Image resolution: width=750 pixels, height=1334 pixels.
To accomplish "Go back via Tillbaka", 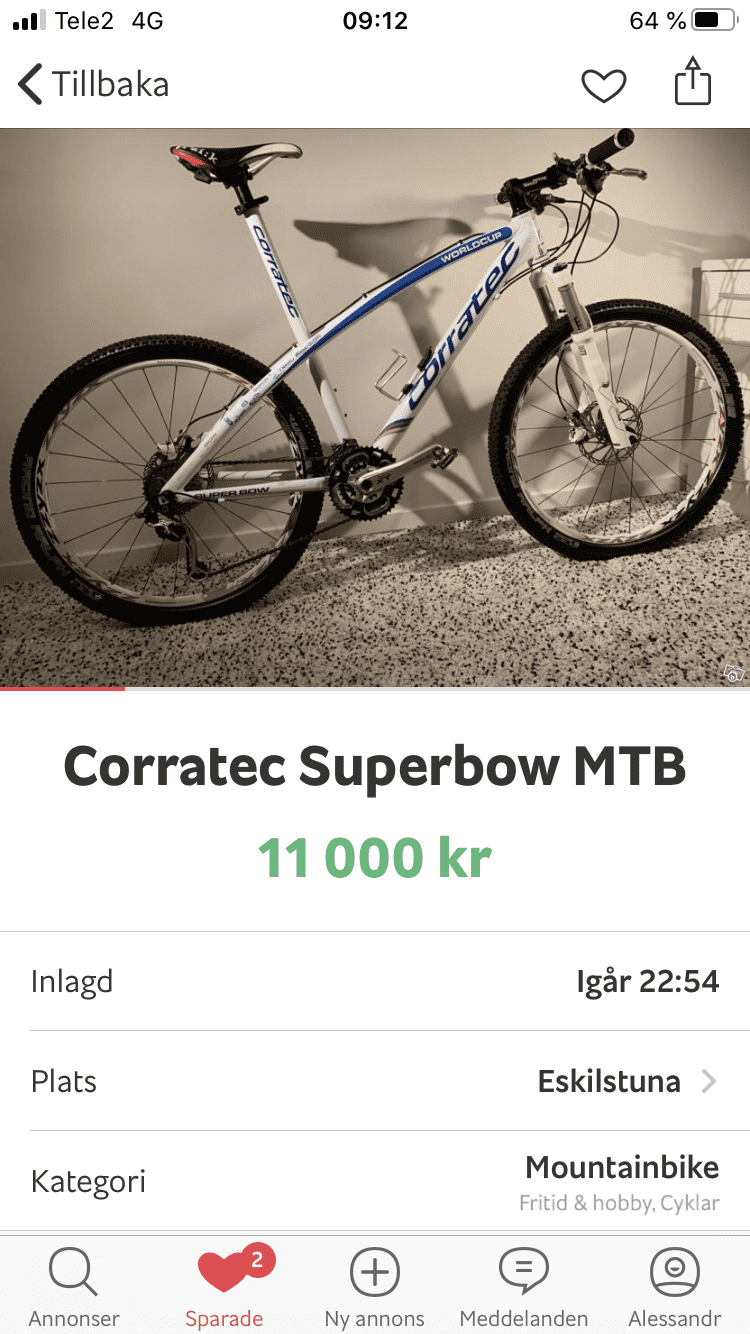I will tap(94, 85).
